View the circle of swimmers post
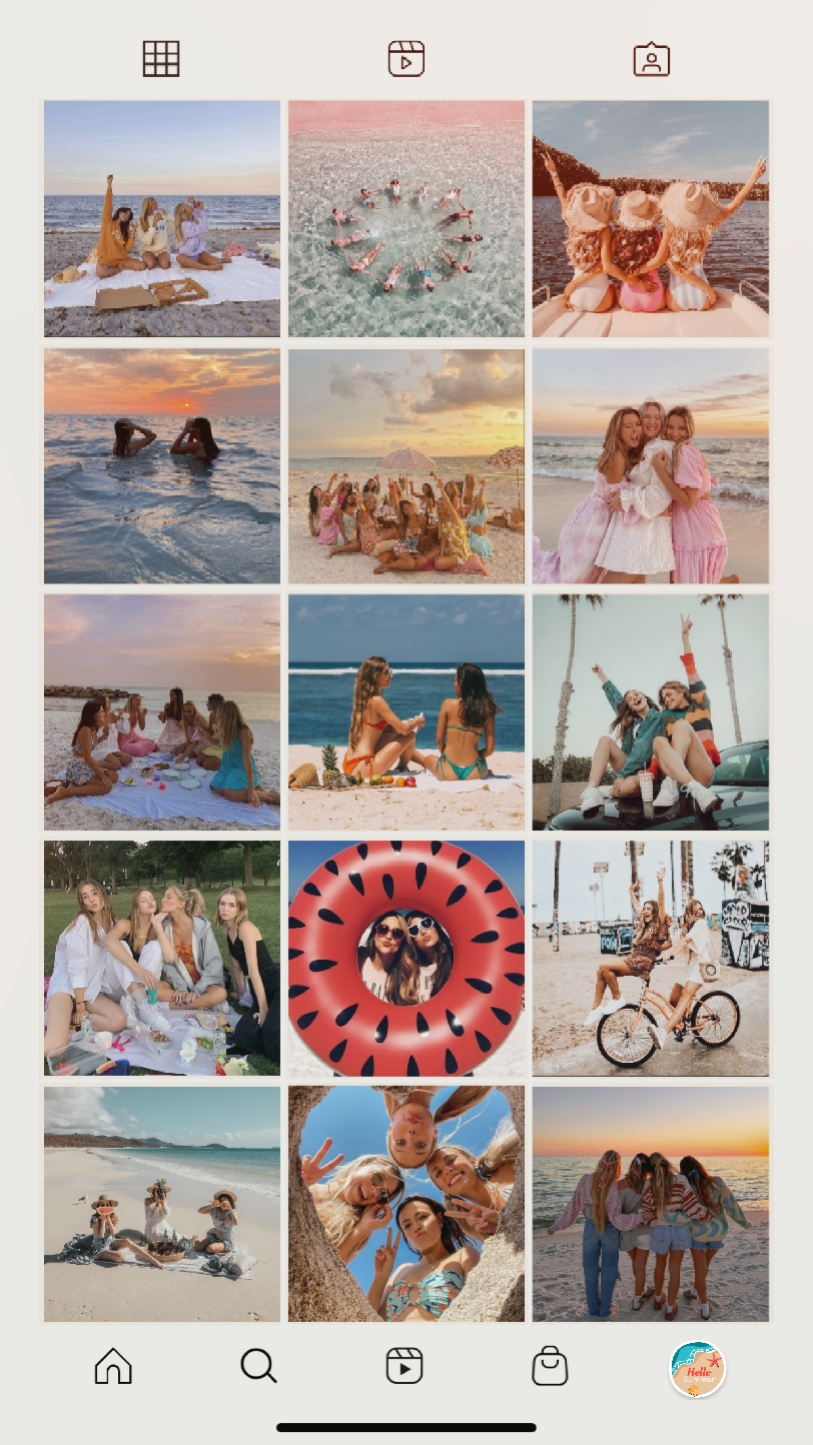The width and height of the screenshot is (813, 1445). pos(406,219)
